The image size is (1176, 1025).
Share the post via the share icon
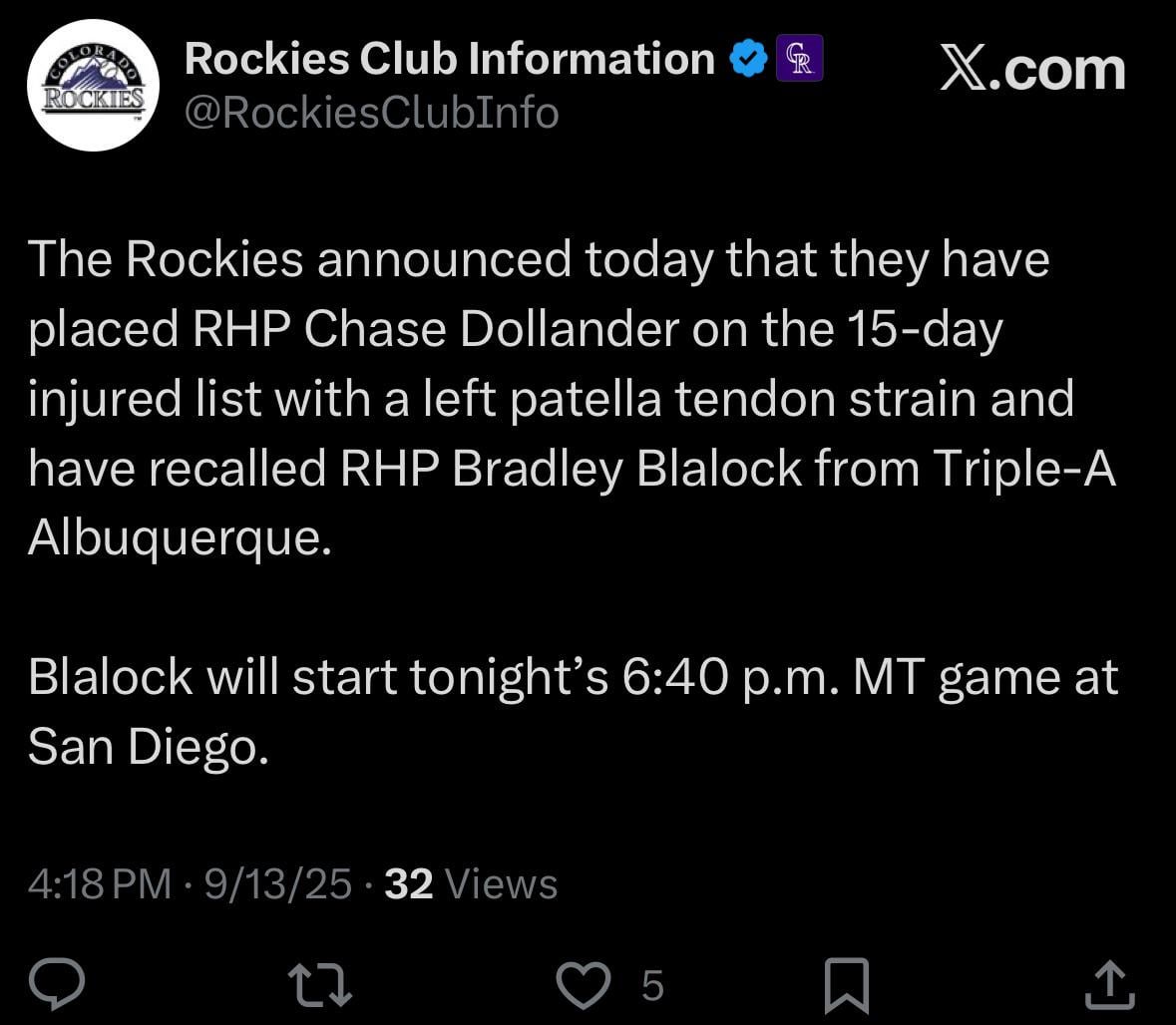pos(1109,984)
